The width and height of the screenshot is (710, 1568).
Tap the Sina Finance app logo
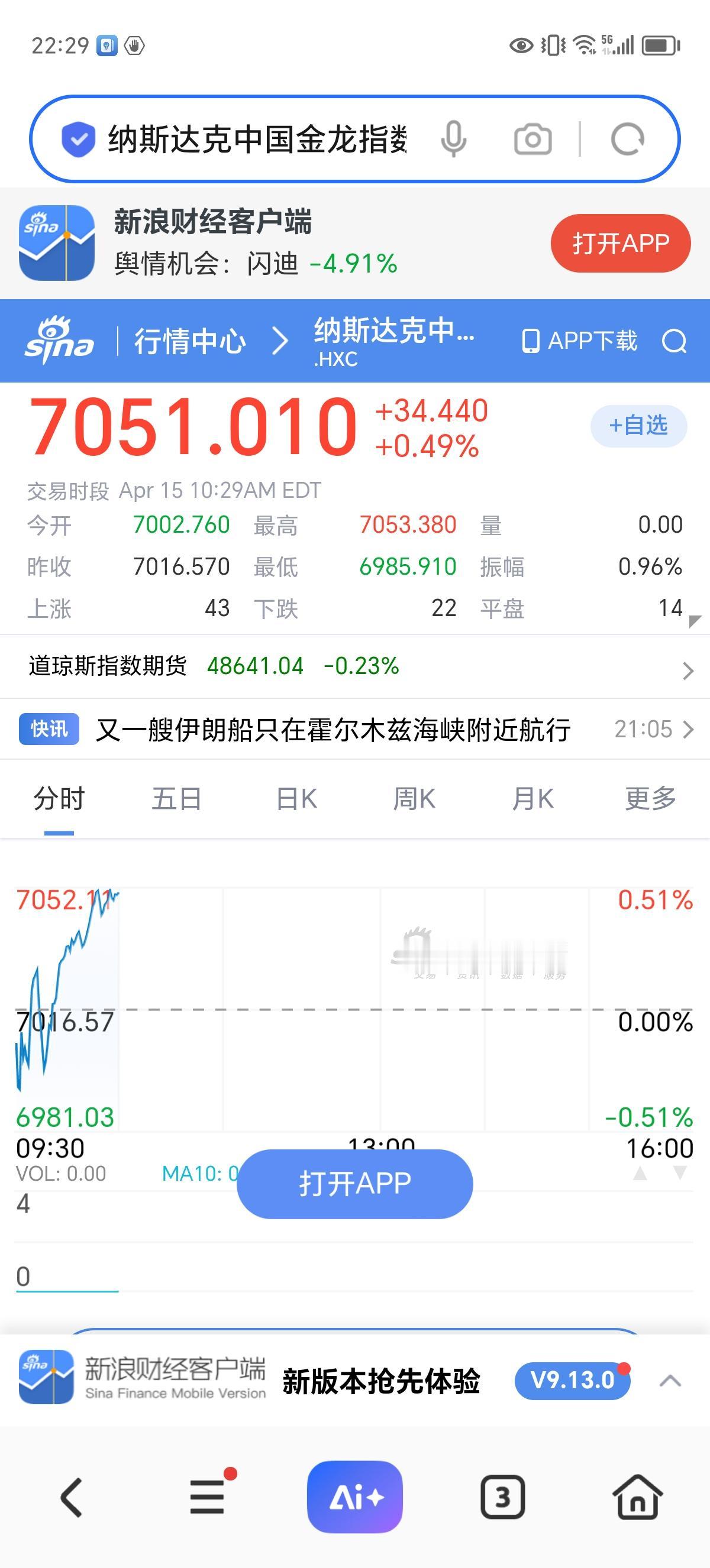(x=57, y=242)
